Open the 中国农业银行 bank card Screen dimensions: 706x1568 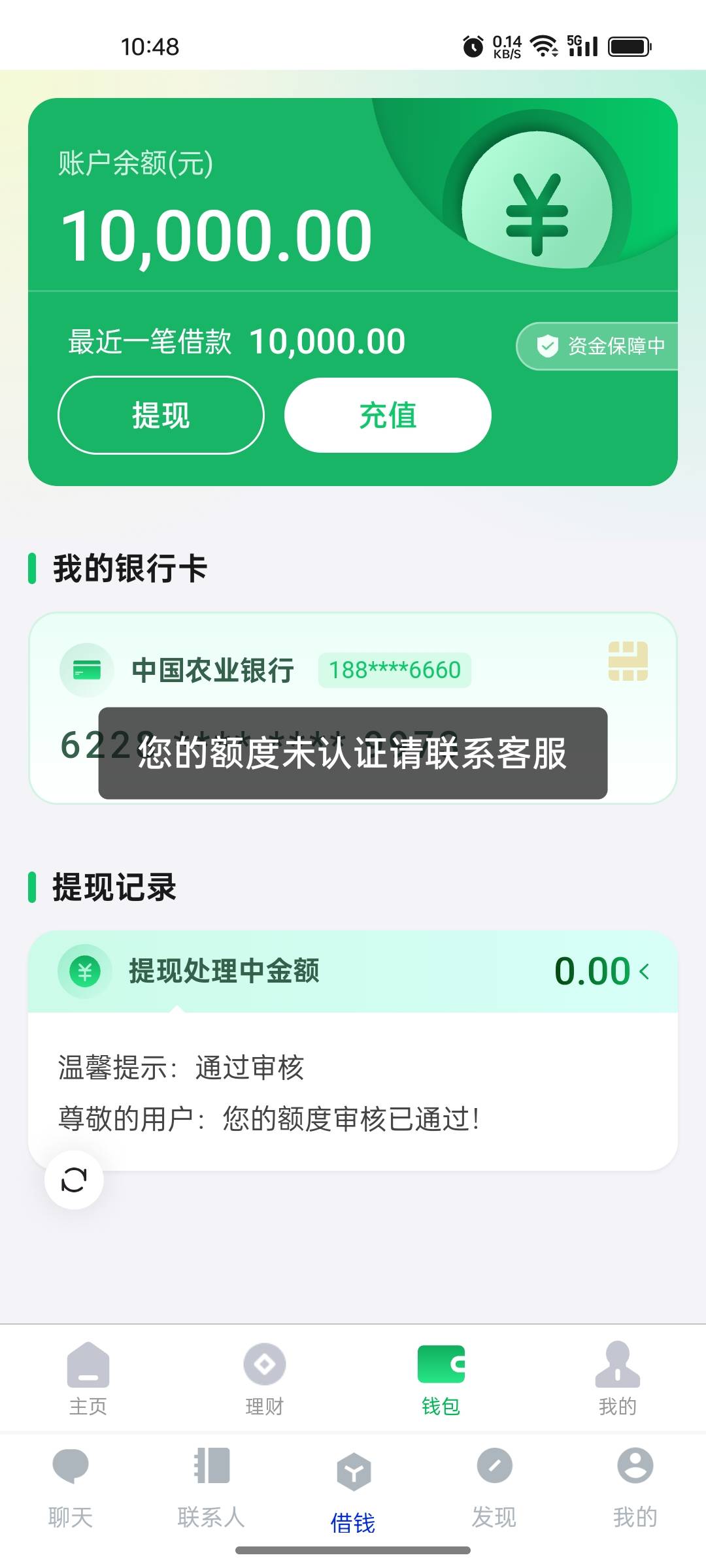pos(353,708)
